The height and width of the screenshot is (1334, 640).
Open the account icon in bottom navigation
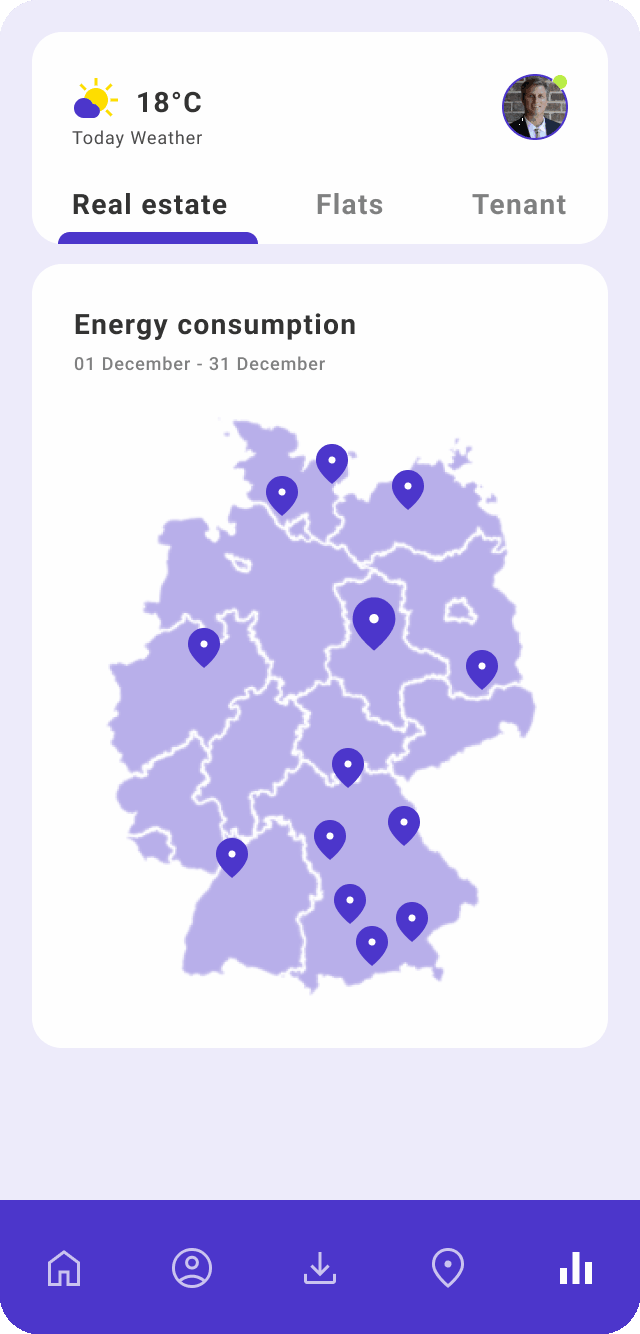pyautogui.click(x=192, y=1268)
